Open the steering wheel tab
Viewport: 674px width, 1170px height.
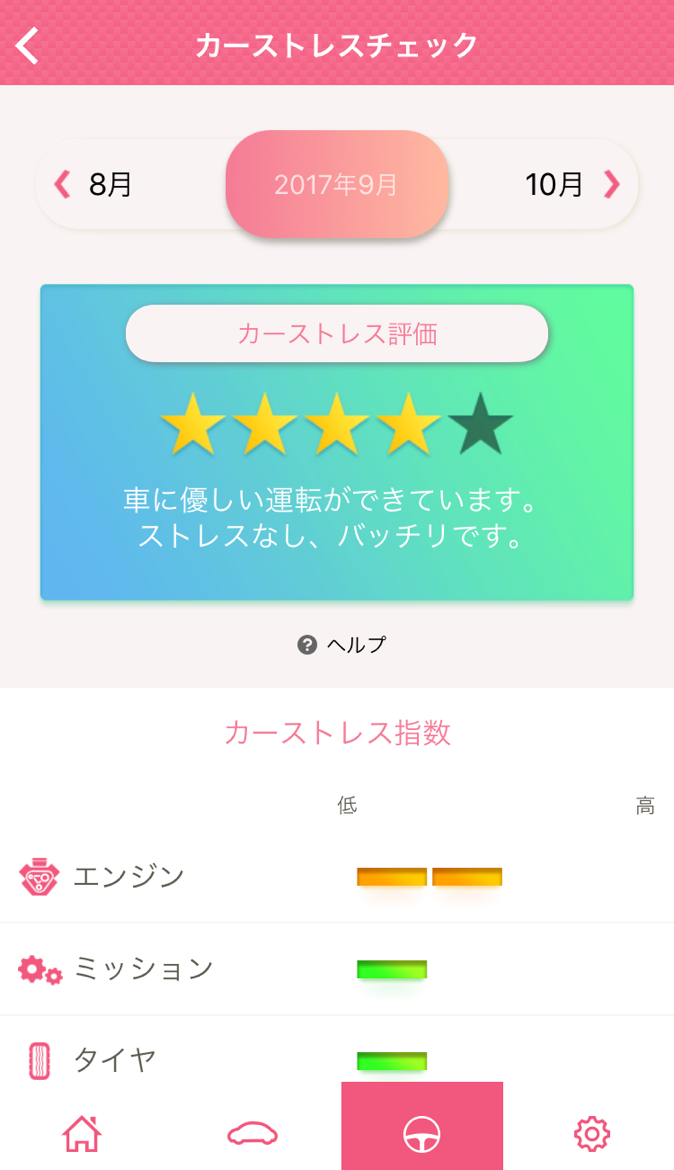point(421,1133)
